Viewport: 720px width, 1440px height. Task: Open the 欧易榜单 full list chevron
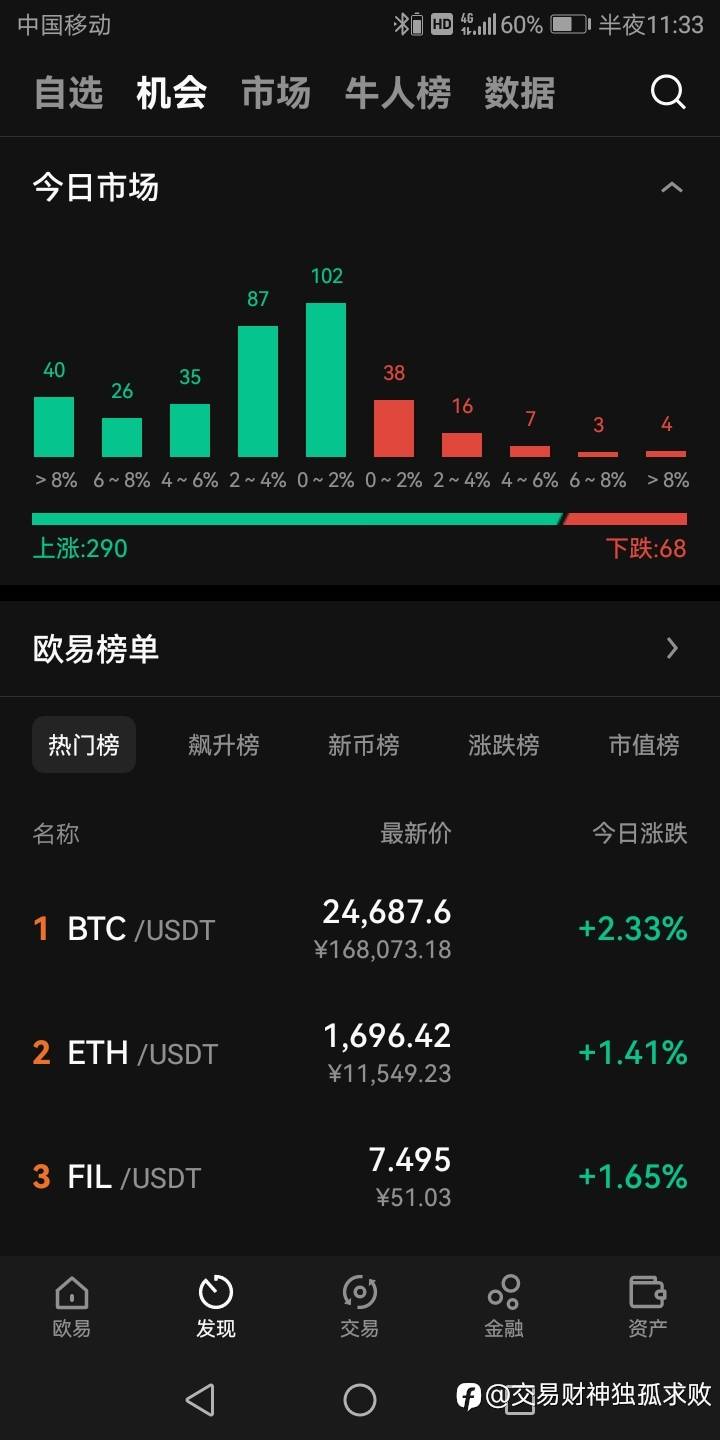672,649
